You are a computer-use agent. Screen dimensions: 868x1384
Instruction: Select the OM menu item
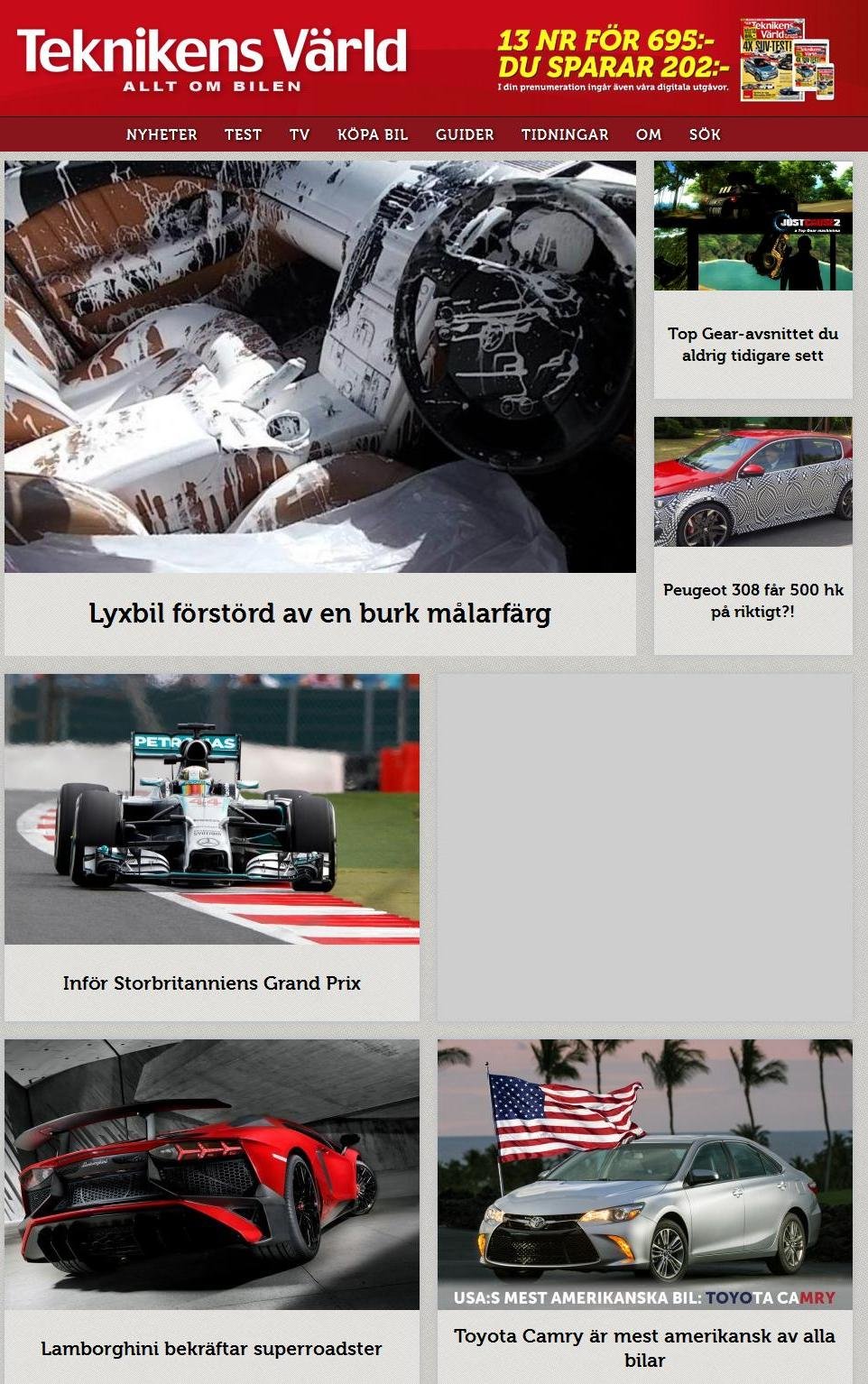pos(649,134)
